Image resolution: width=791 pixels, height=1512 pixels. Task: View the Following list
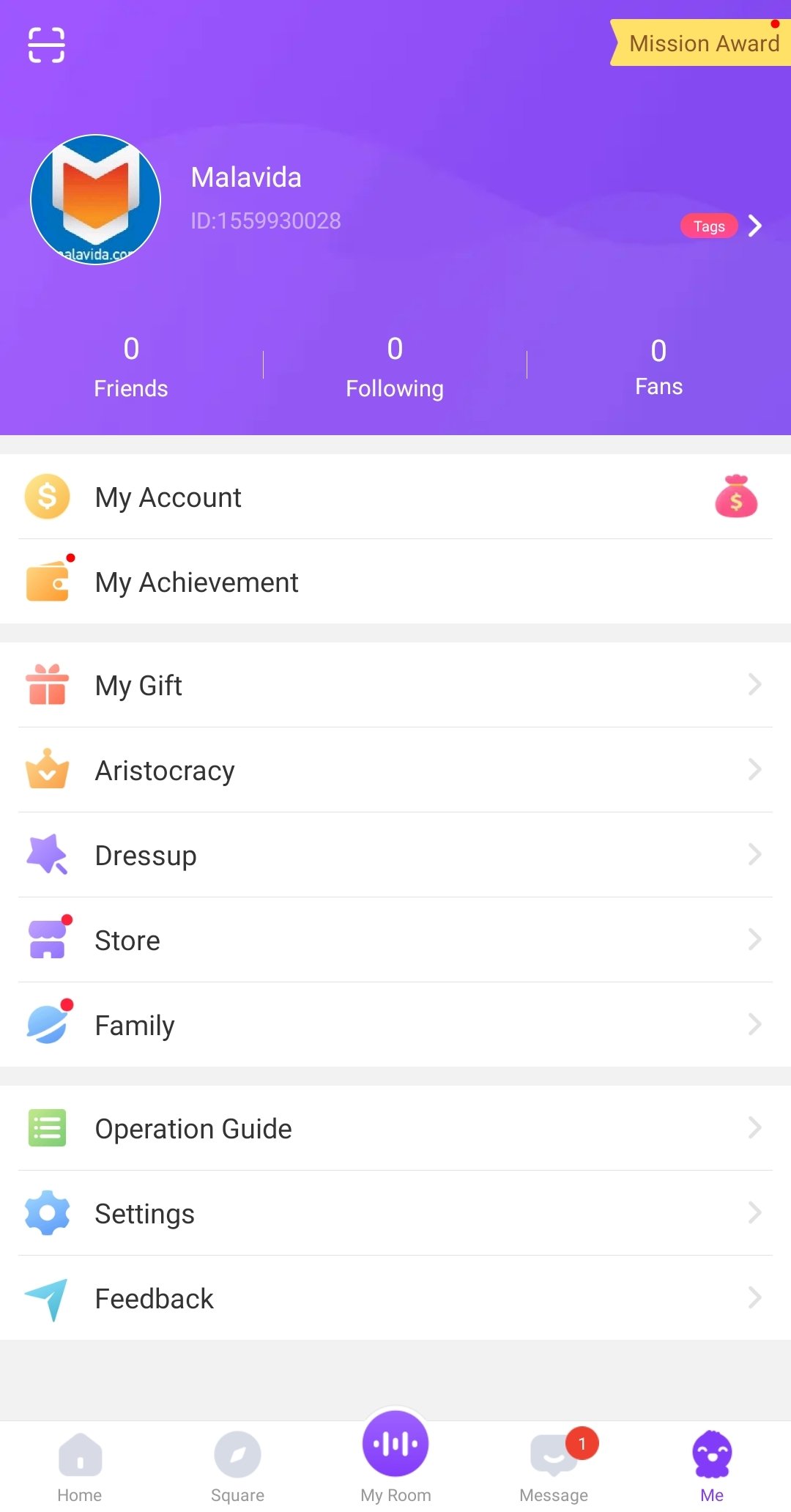coord(395,367)
